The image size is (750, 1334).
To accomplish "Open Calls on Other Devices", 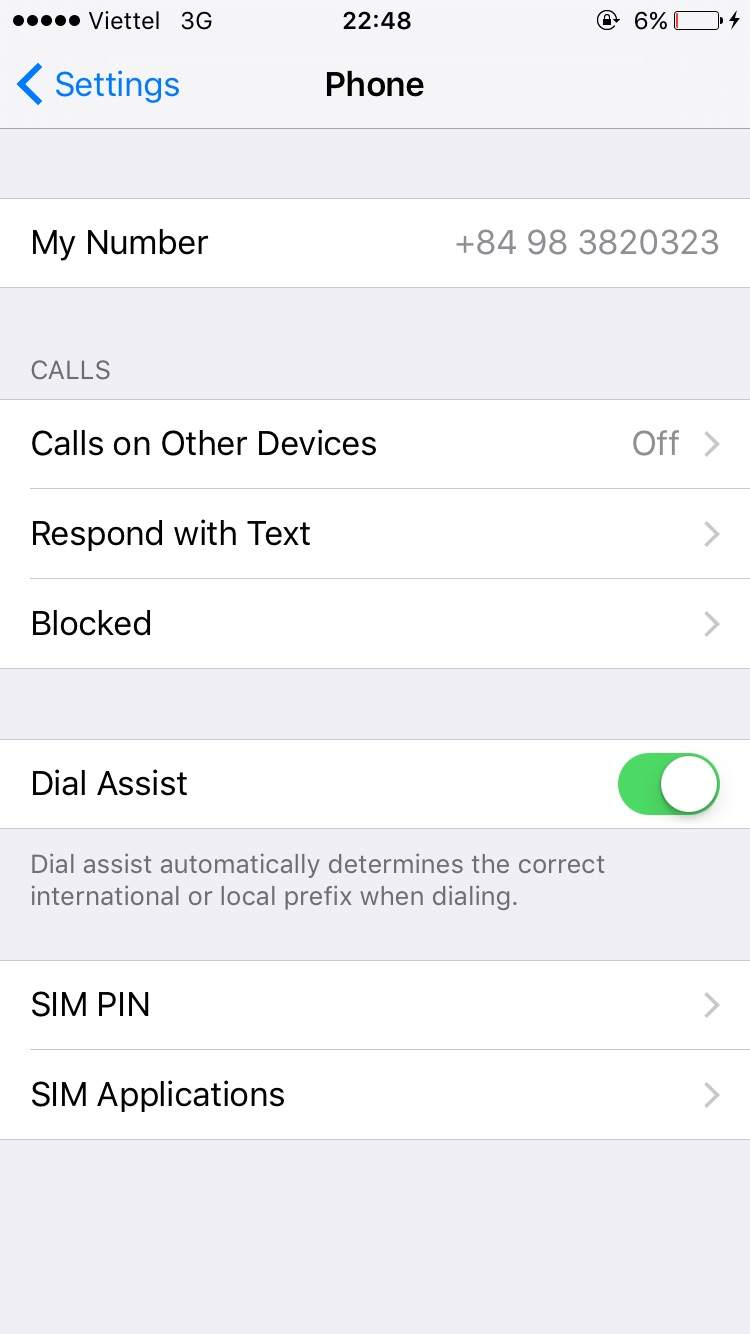I will coord(375,444).
